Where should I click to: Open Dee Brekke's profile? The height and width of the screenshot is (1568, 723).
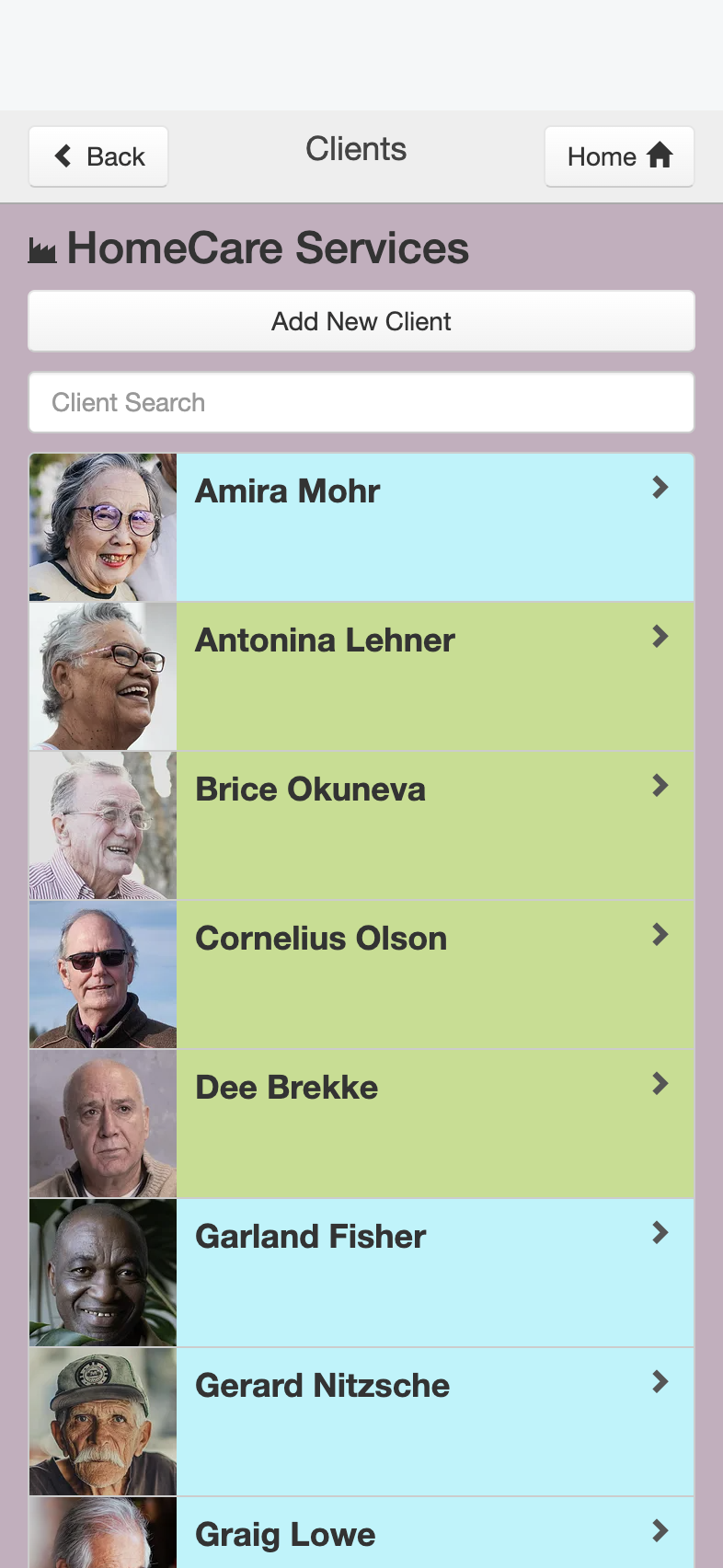361,1124
